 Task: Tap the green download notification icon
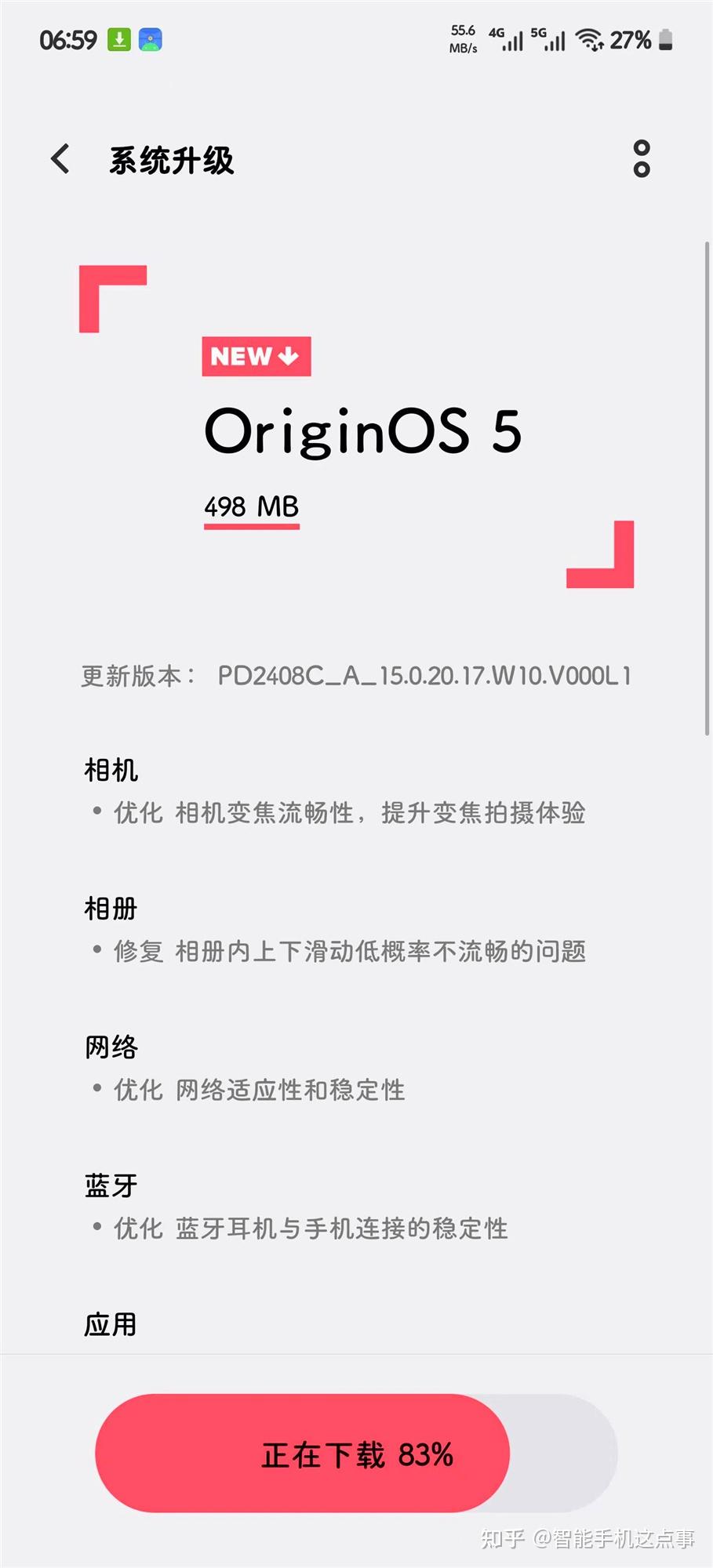click(119, 39)
